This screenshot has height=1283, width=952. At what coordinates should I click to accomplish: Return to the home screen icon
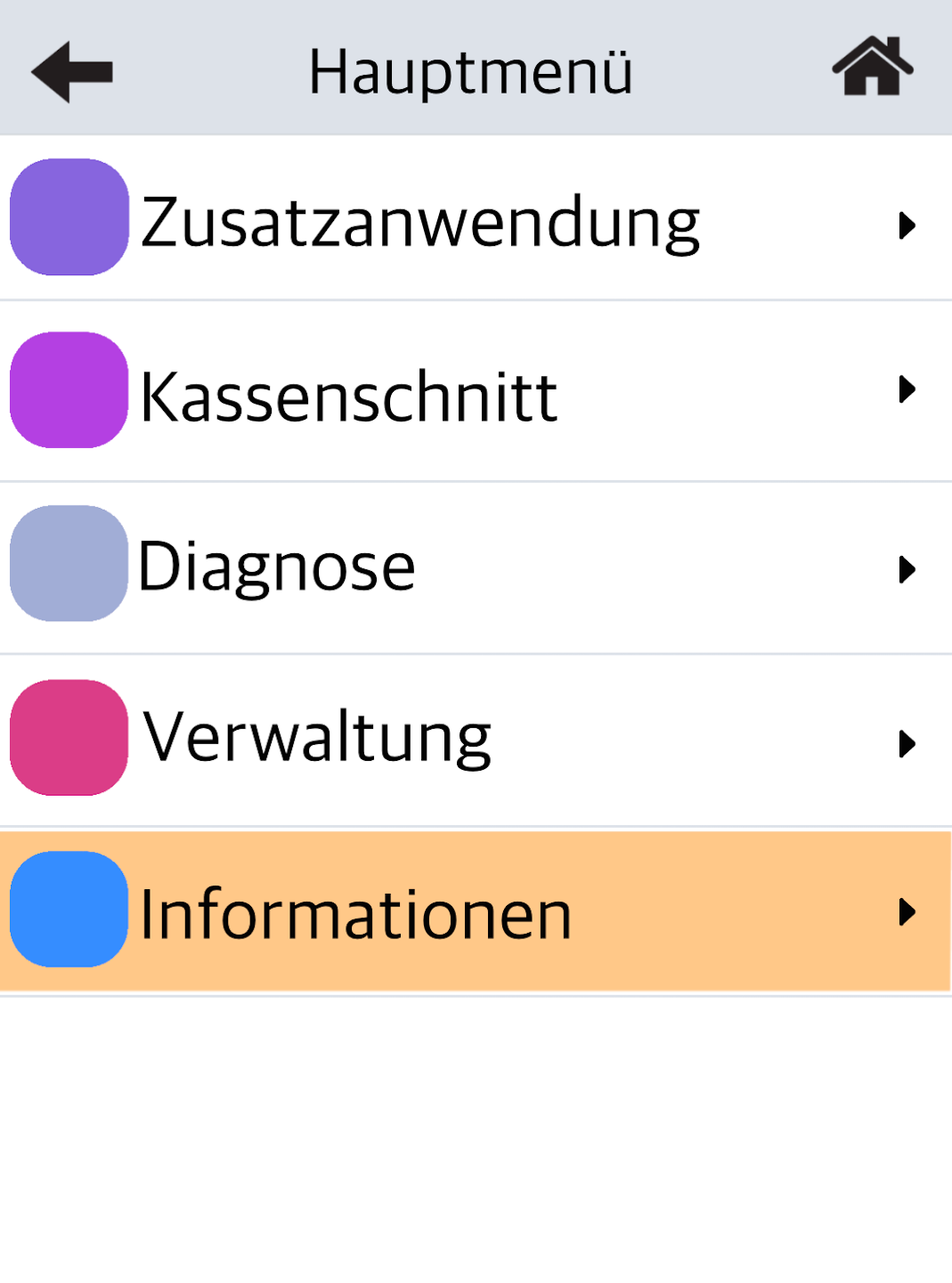(872, 67)
